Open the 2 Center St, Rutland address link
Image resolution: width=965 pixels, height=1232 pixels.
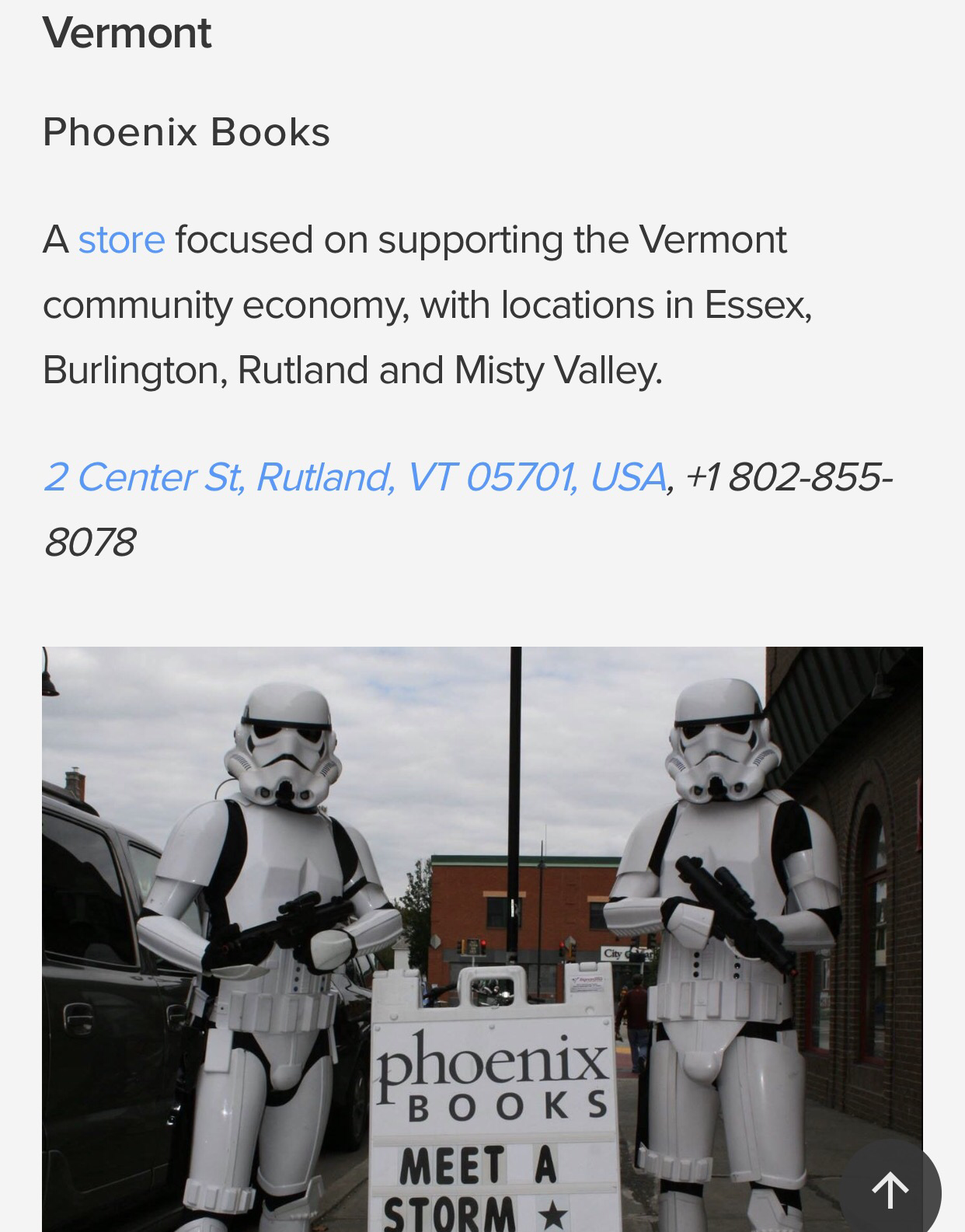355,476
